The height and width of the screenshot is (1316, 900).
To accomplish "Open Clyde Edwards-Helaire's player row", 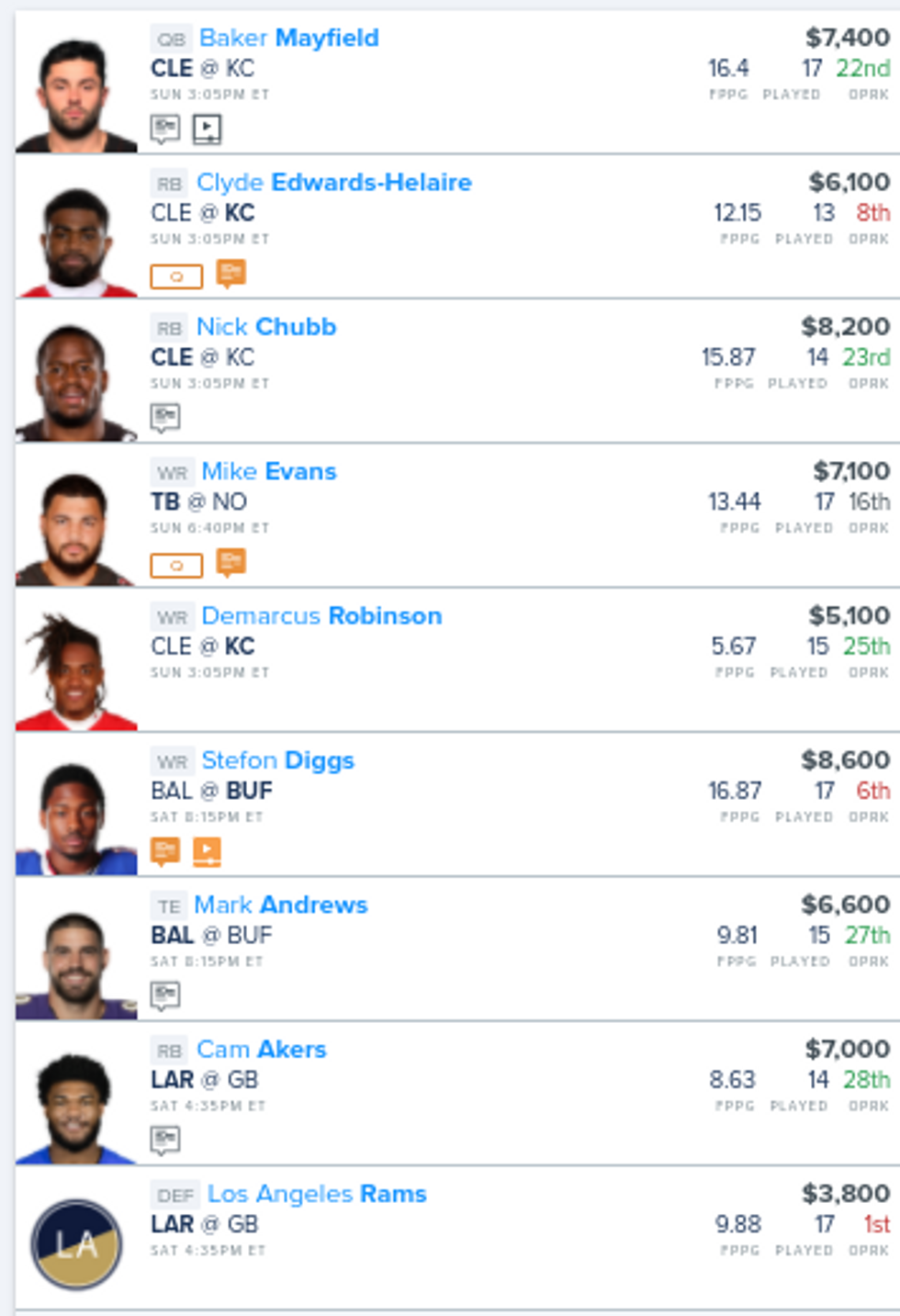I will tap(333, 182).
